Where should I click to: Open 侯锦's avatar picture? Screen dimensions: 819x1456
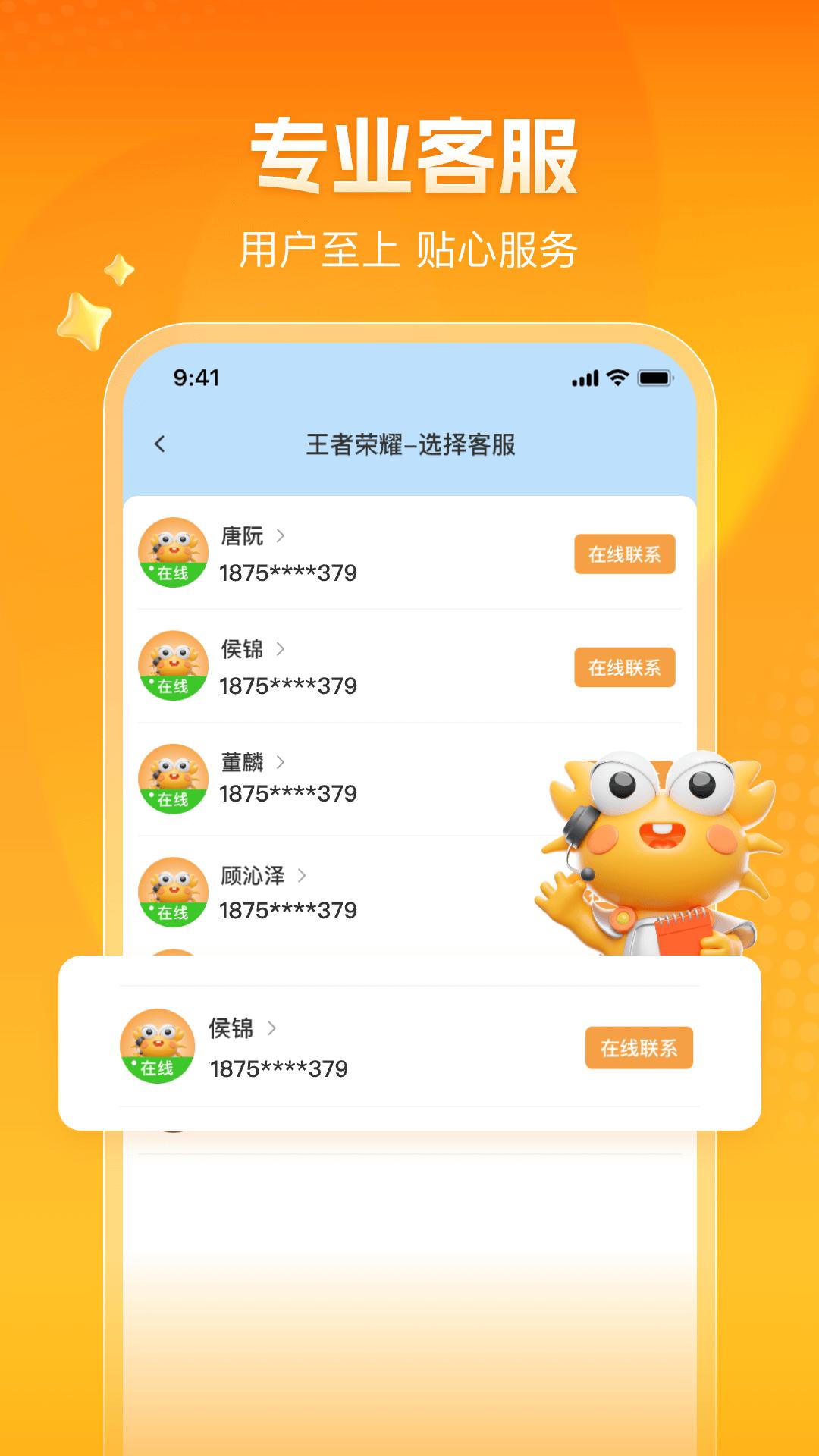click(x=172, y=665)
